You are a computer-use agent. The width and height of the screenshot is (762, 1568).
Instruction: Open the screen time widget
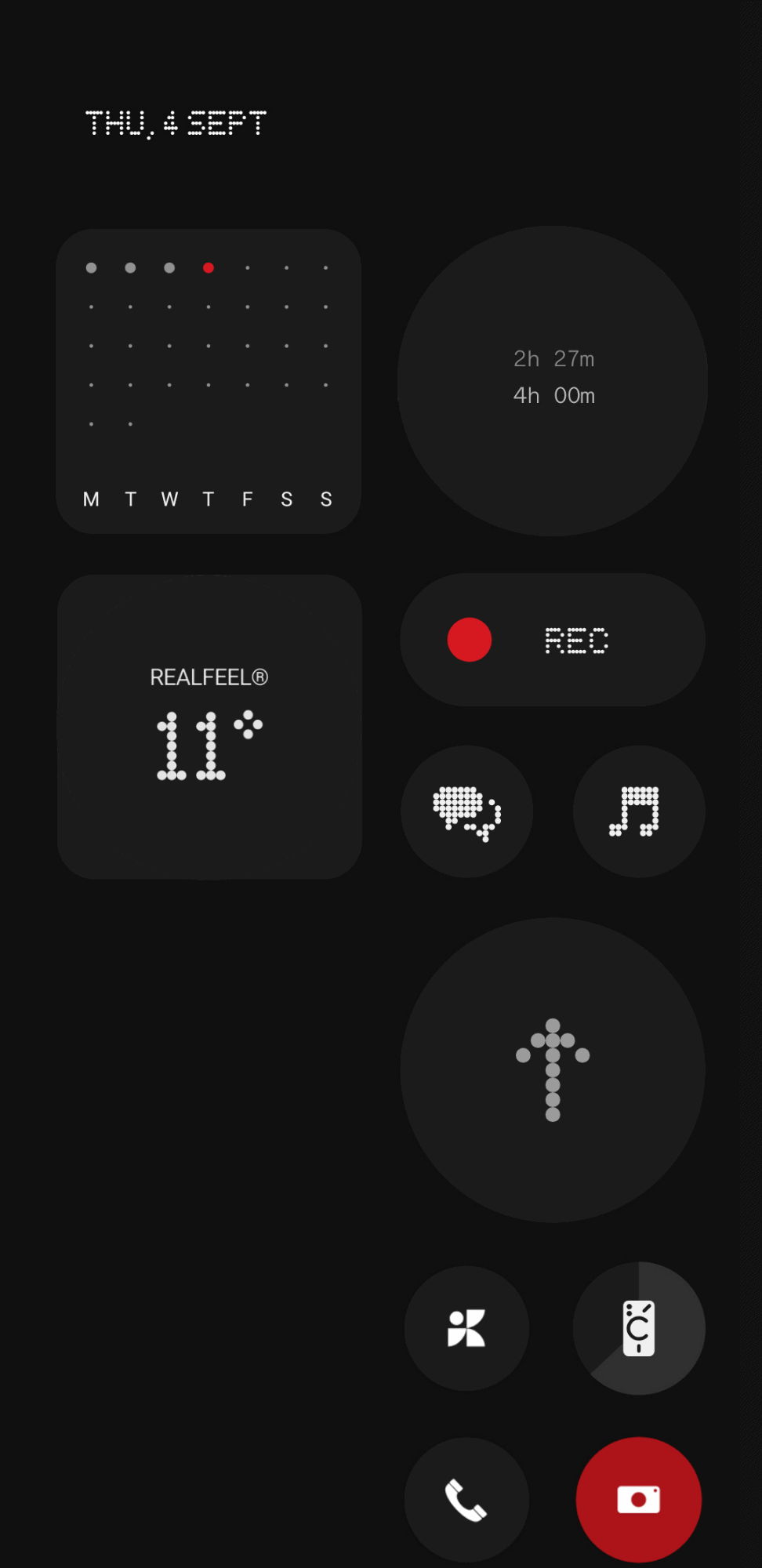[553, 381]
